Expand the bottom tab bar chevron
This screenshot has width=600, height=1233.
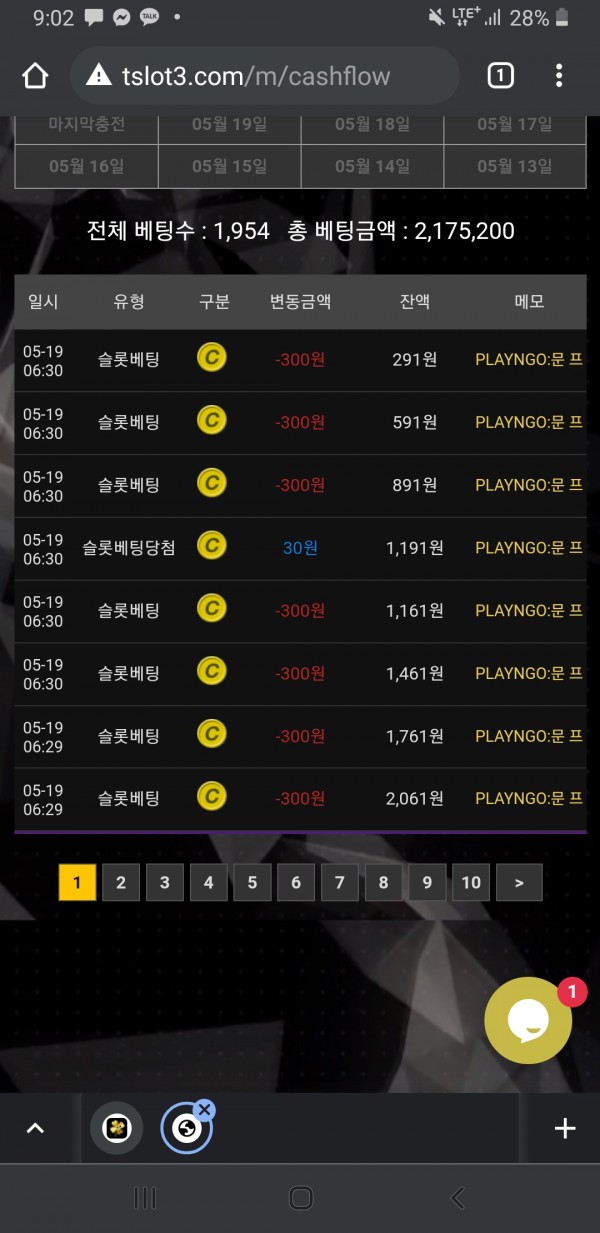pyautogui.click(x=35, y=1128)
